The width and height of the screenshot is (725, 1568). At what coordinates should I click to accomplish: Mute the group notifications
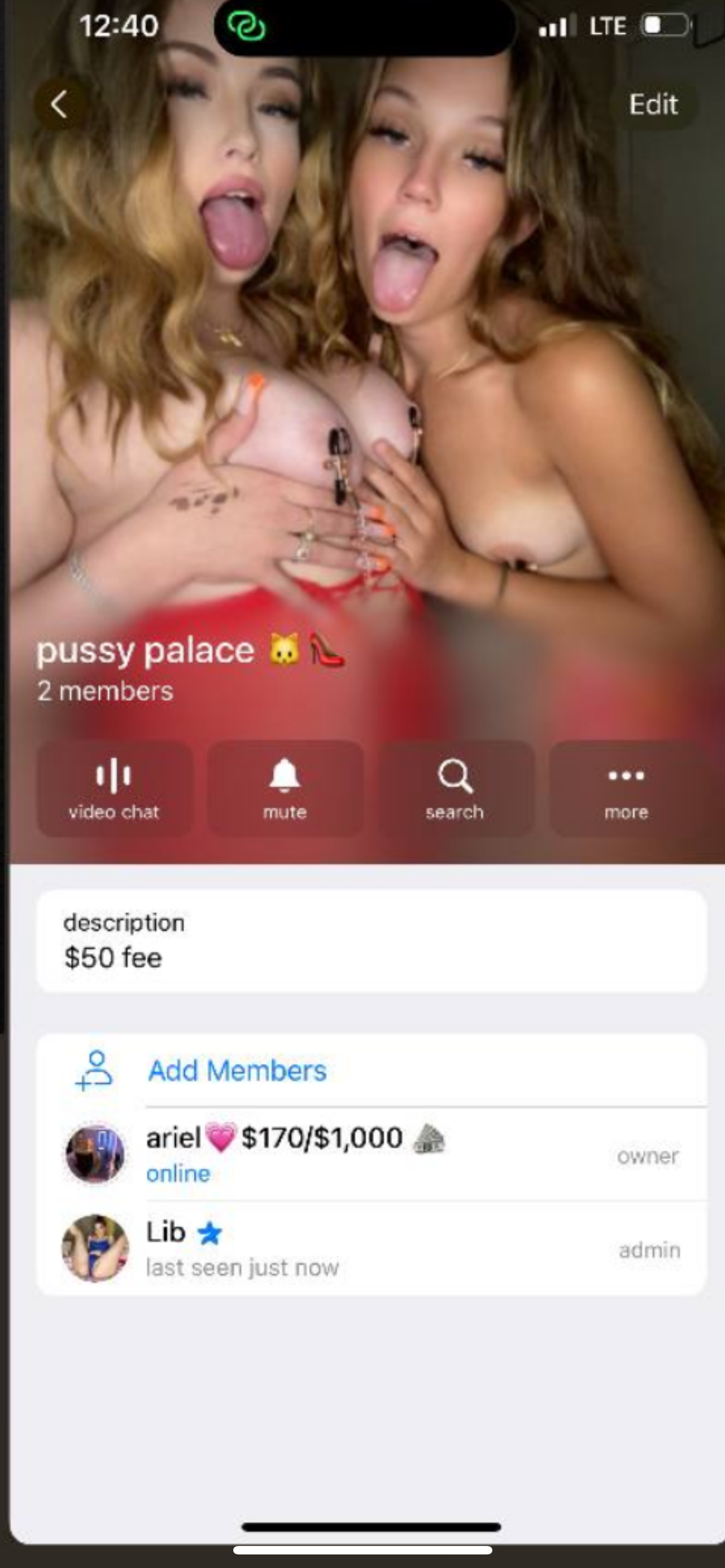(x=285, y=789)
